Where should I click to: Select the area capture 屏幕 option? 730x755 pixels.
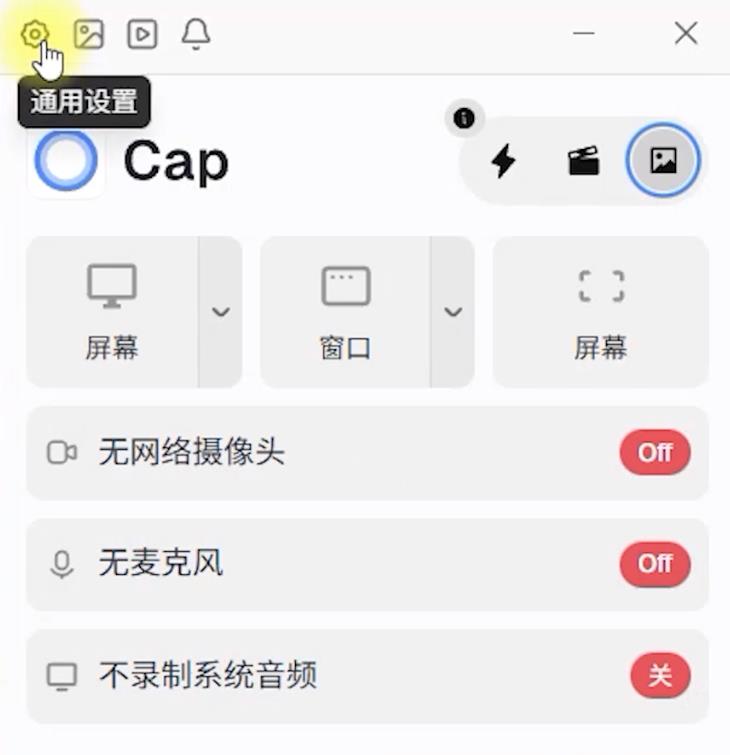[x=601, y=312]
